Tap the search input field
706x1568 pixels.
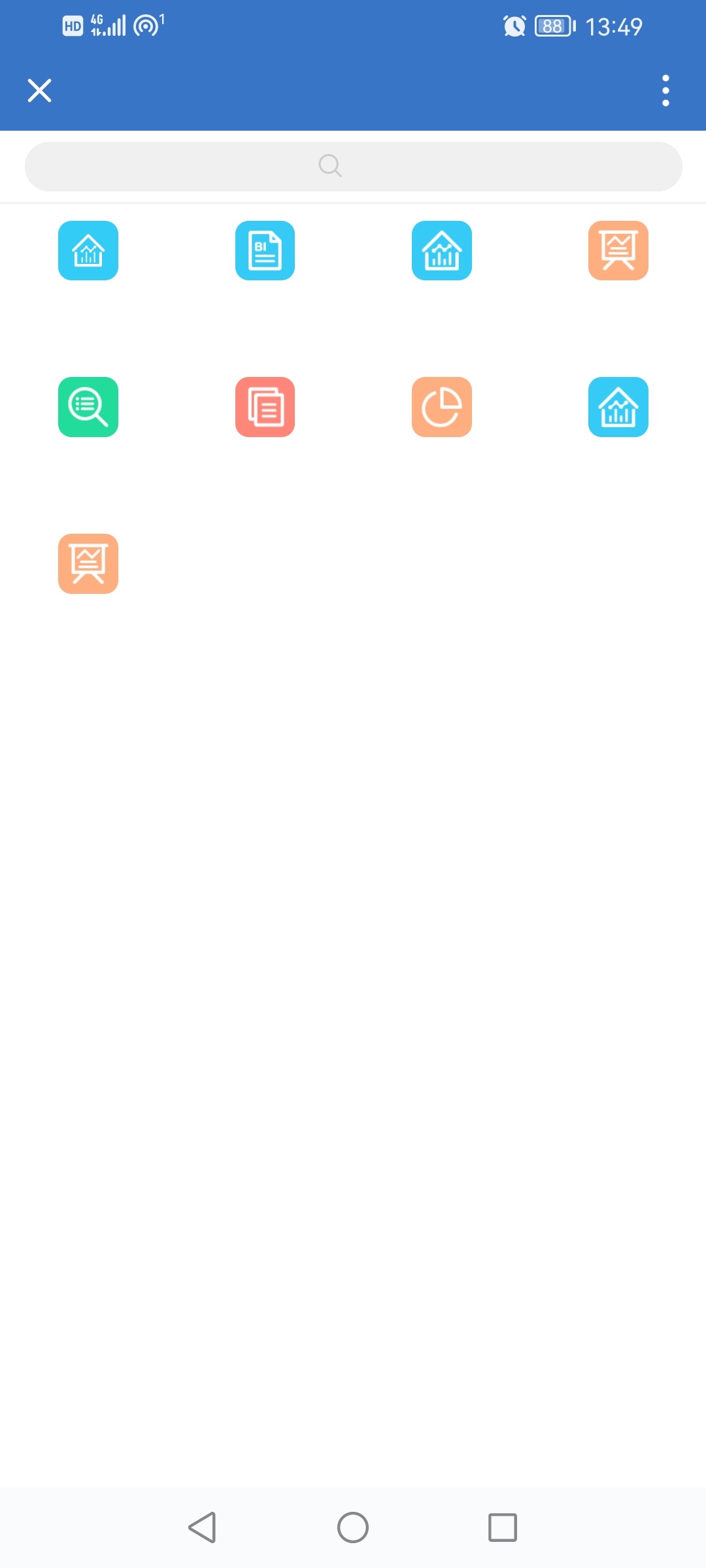(x=353, y=165)
